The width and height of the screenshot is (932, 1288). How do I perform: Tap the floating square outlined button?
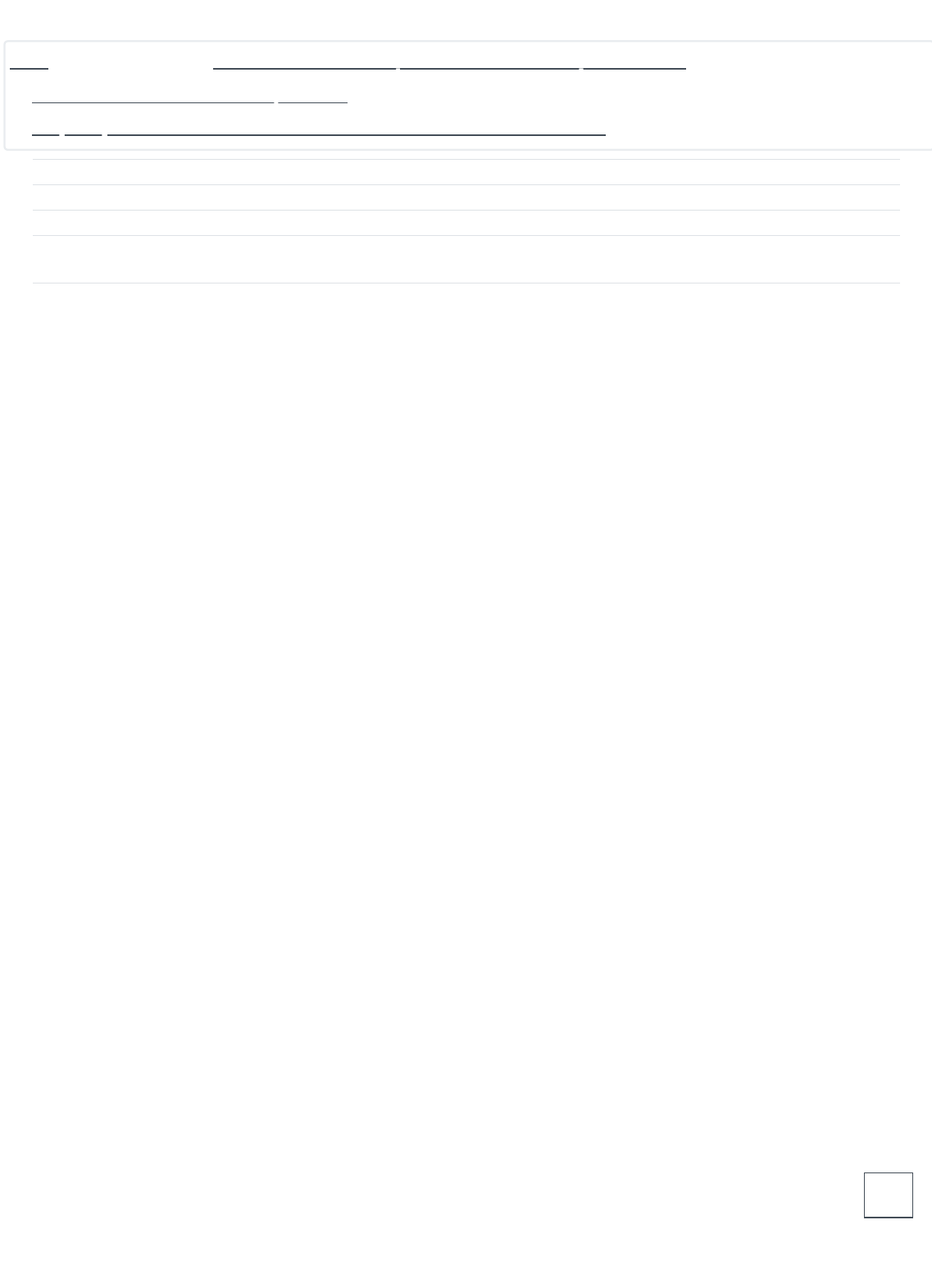pyautogui.click(x=888, y=1195)
